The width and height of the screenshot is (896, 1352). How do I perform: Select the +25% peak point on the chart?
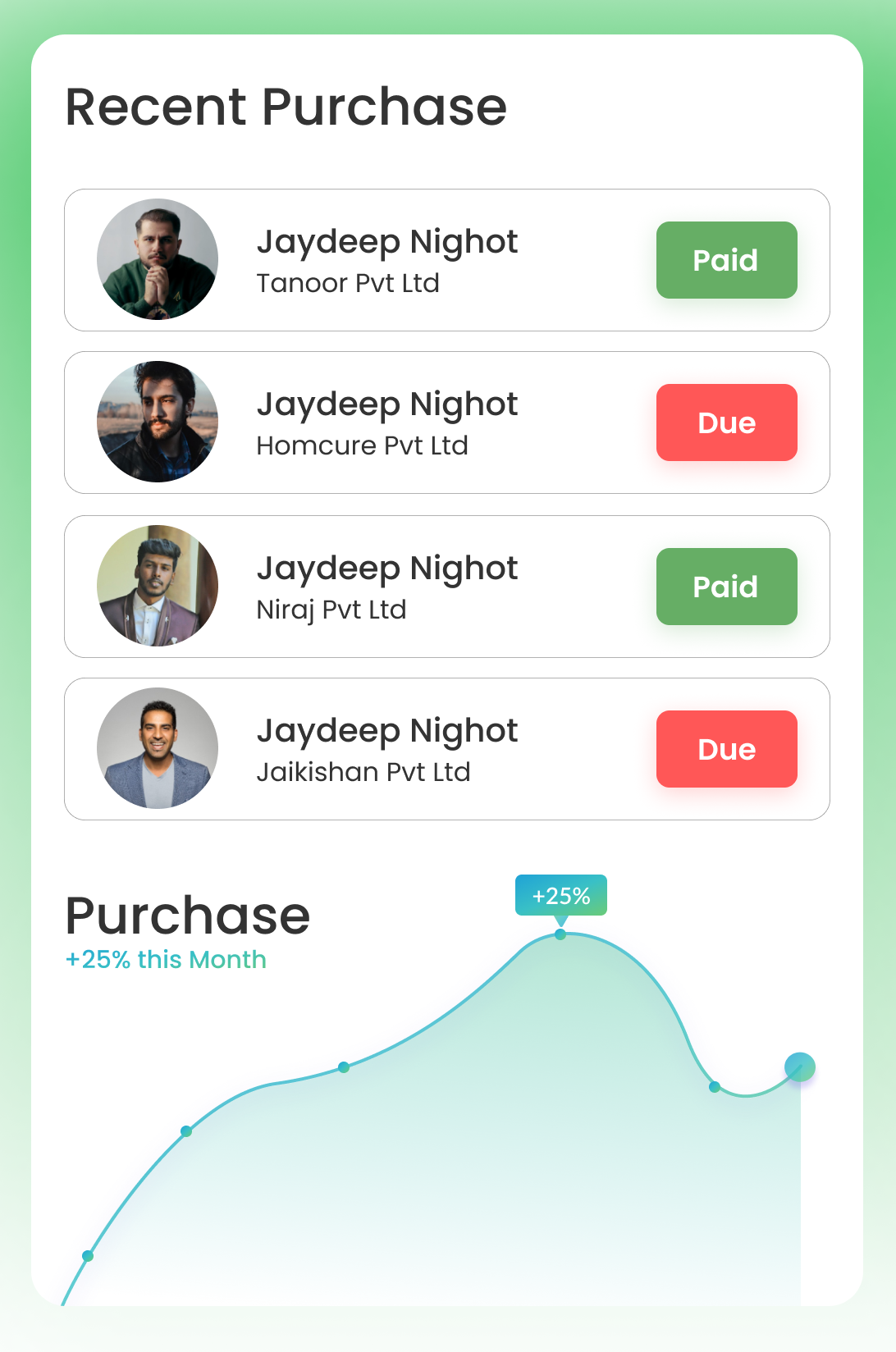coord(560,934)
